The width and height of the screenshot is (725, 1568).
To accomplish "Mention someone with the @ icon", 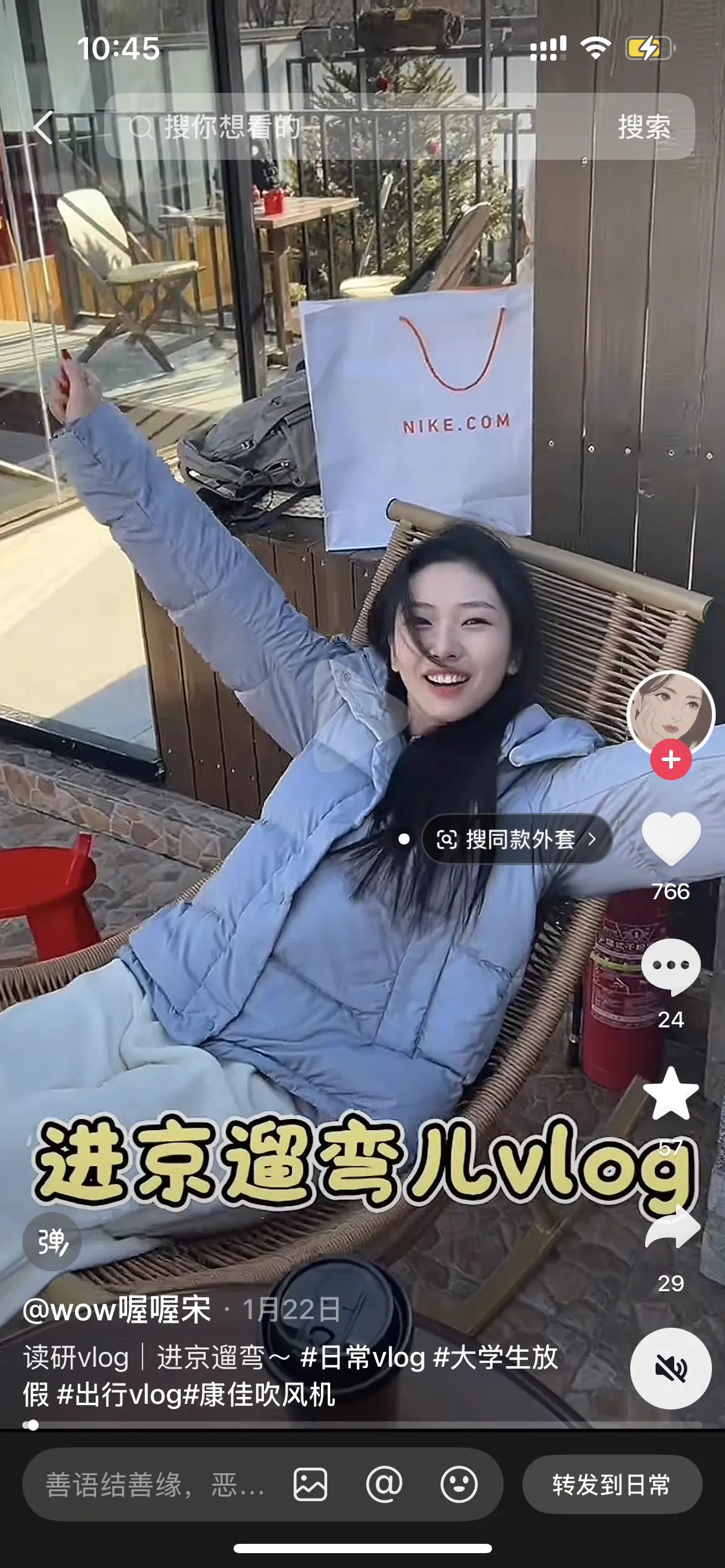I will pyautogui.click(x=384, y=1484).
